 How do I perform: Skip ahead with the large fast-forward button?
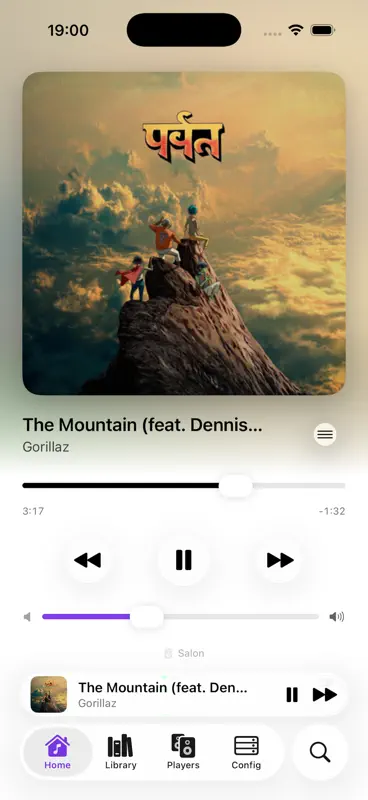coord(280,560)
